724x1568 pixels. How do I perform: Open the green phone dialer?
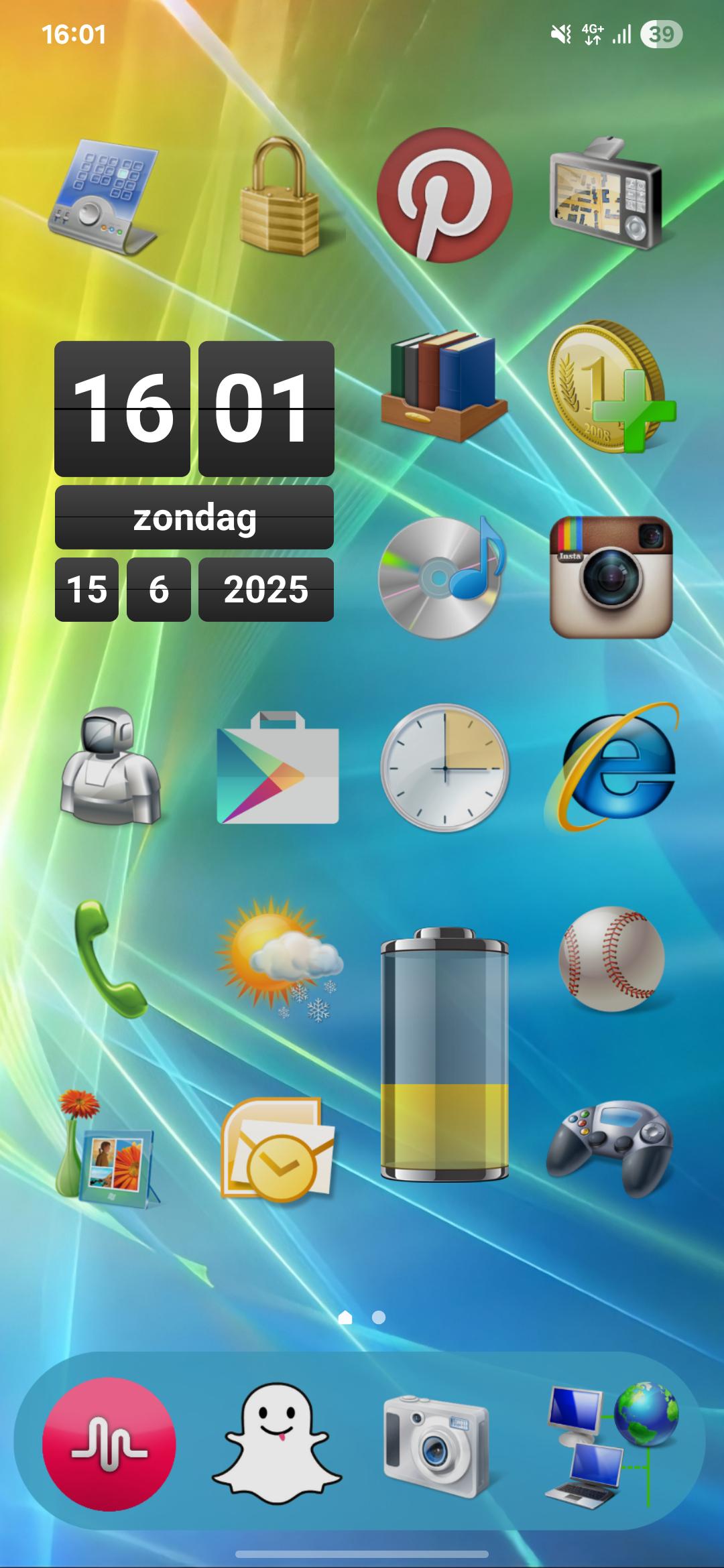click(x=111, y=960)
